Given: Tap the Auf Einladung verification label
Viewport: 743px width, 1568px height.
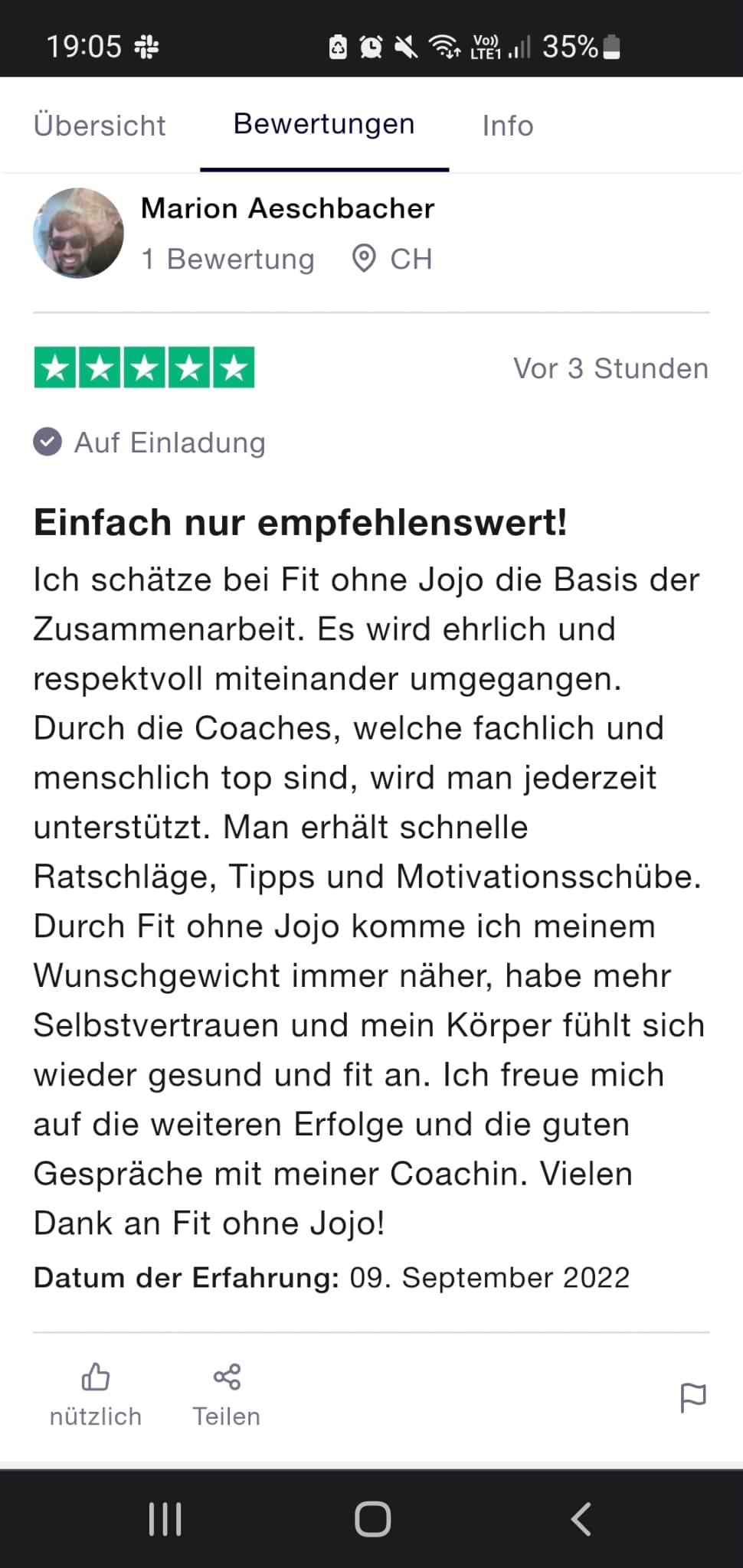Looking at the screenshot, I should tap(150, 443).
